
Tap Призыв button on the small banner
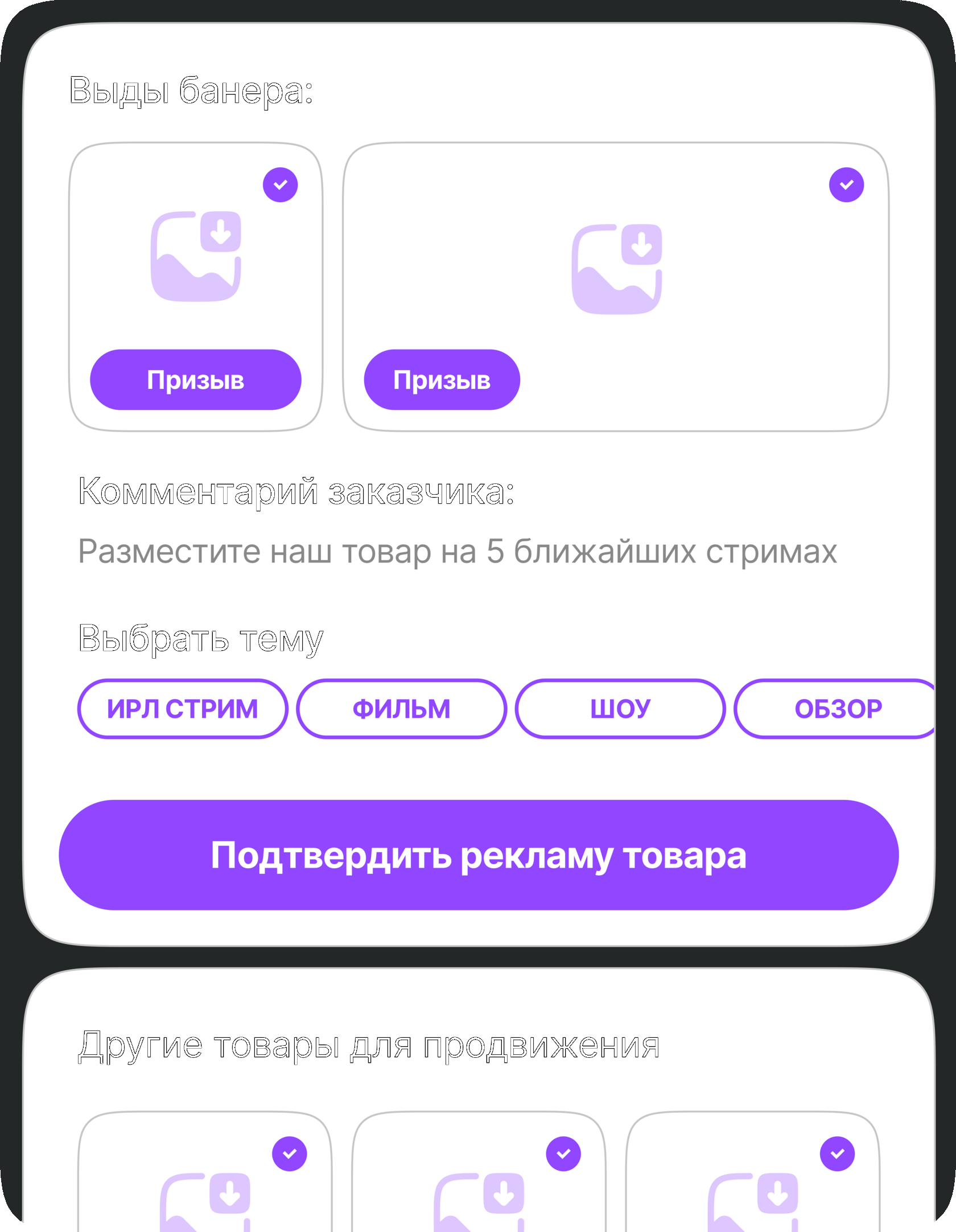(x=195, y=380)
